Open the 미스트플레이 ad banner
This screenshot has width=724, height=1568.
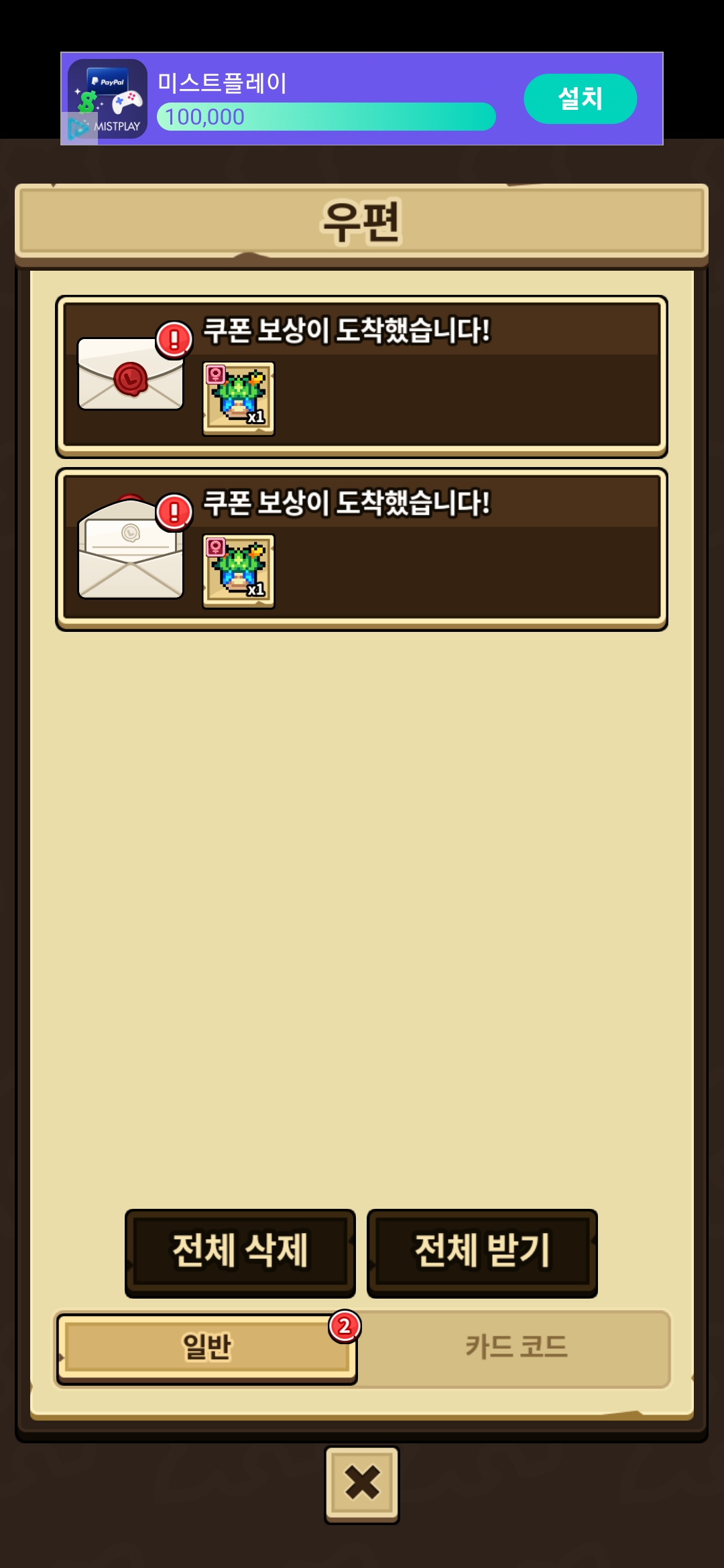tap(322, 99)
